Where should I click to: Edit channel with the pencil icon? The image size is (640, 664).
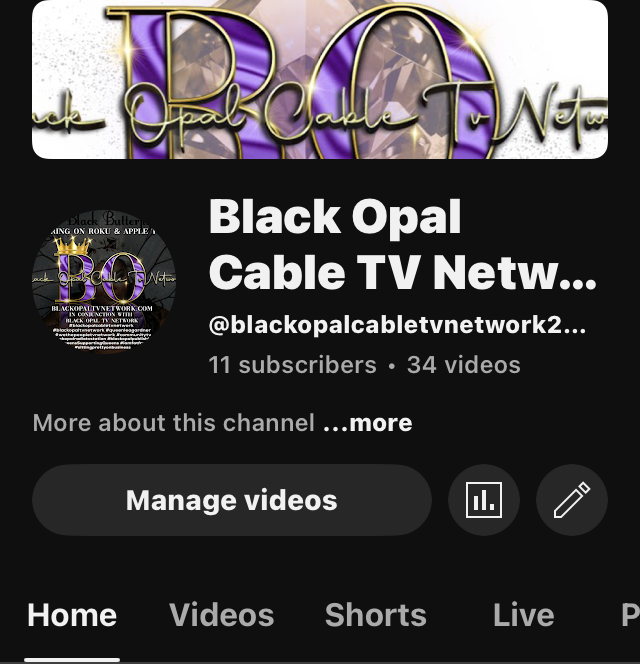571,500
